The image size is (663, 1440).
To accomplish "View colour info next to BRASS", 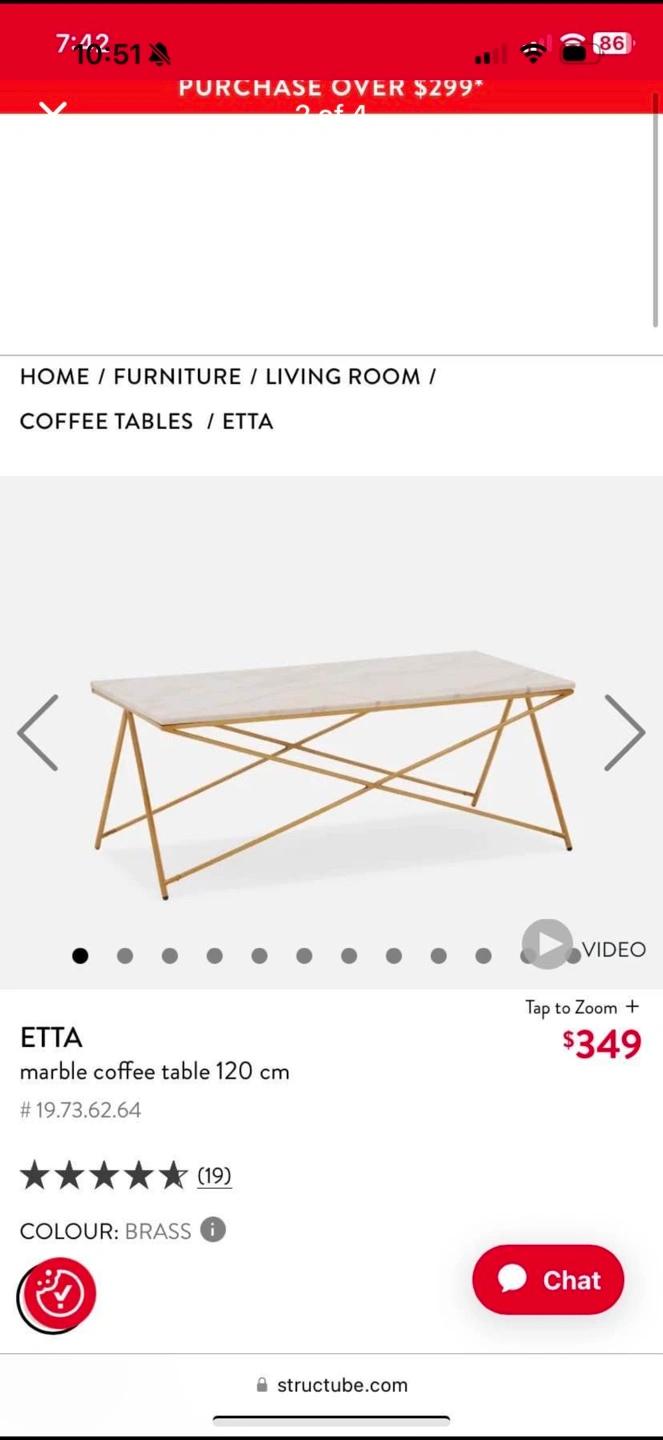I will click(x=213, y=1230).
